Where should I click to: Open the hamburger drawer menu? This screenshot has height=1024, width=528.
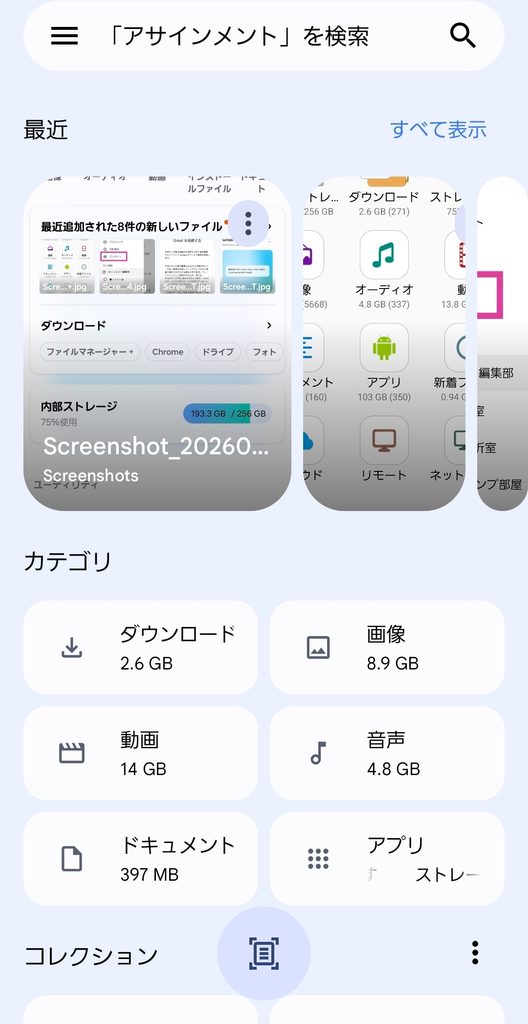click(64, 37)
